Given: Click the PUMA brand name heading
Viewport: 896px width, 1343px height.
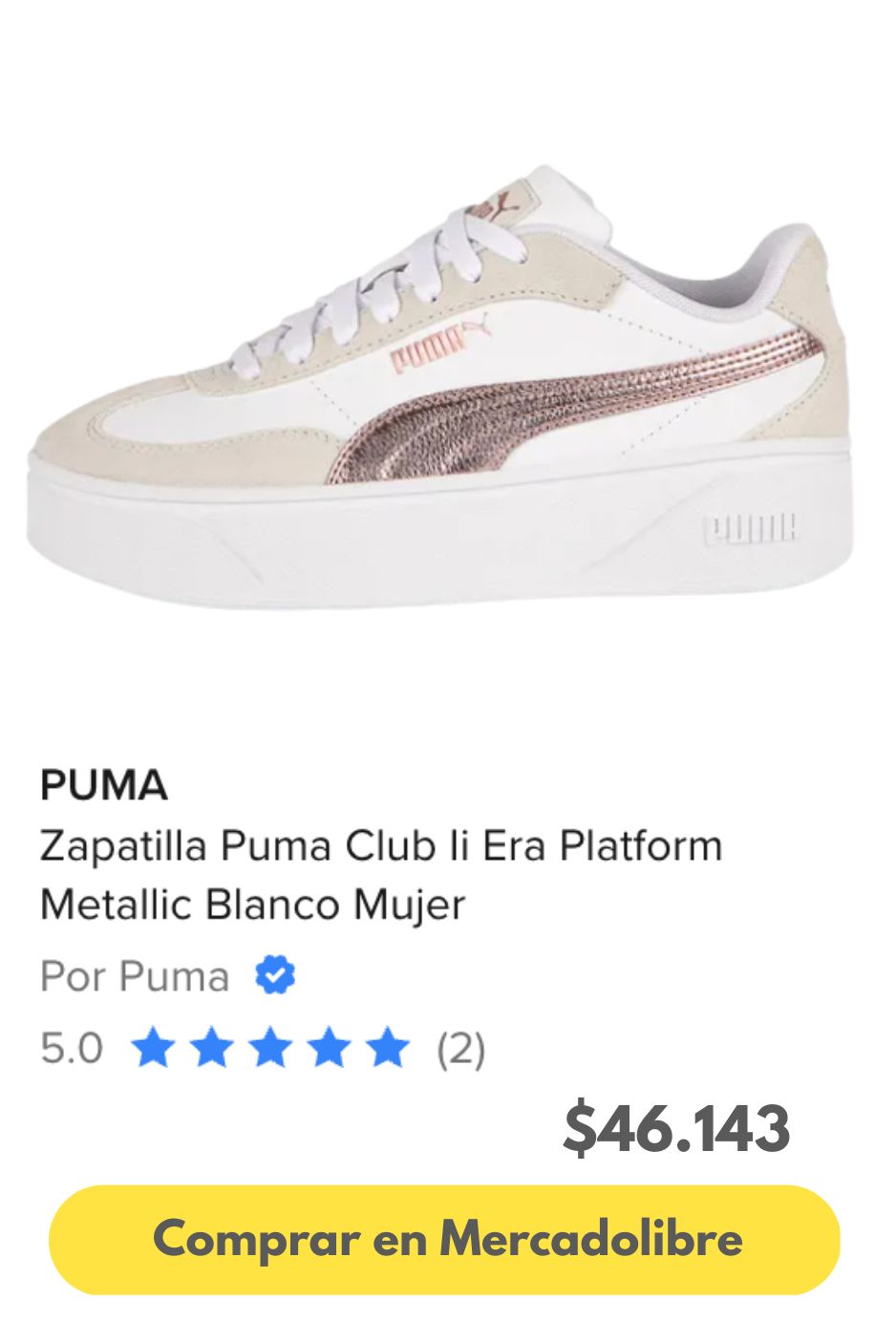Looking at the screenshot, I should [x=102, y=786].
